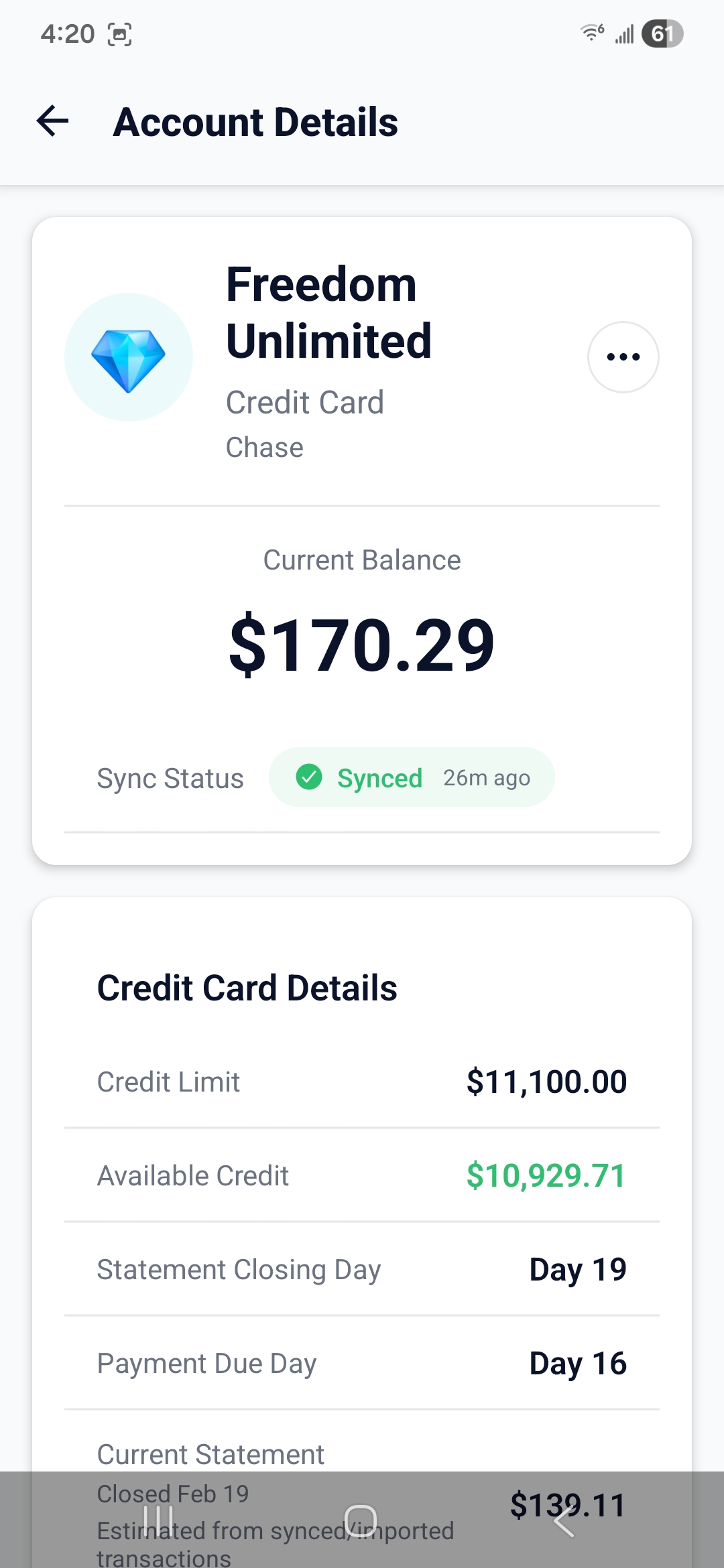Tap the back arrow to leave Account Details
Screen dimensions: 724x1568
(x=52, y=121)
